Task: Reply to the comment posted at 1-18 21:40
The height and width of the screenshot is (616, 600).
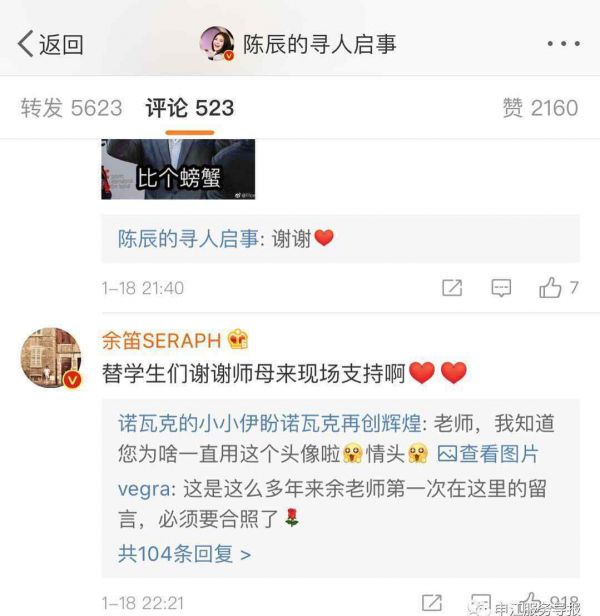Action: click(501, 288)
